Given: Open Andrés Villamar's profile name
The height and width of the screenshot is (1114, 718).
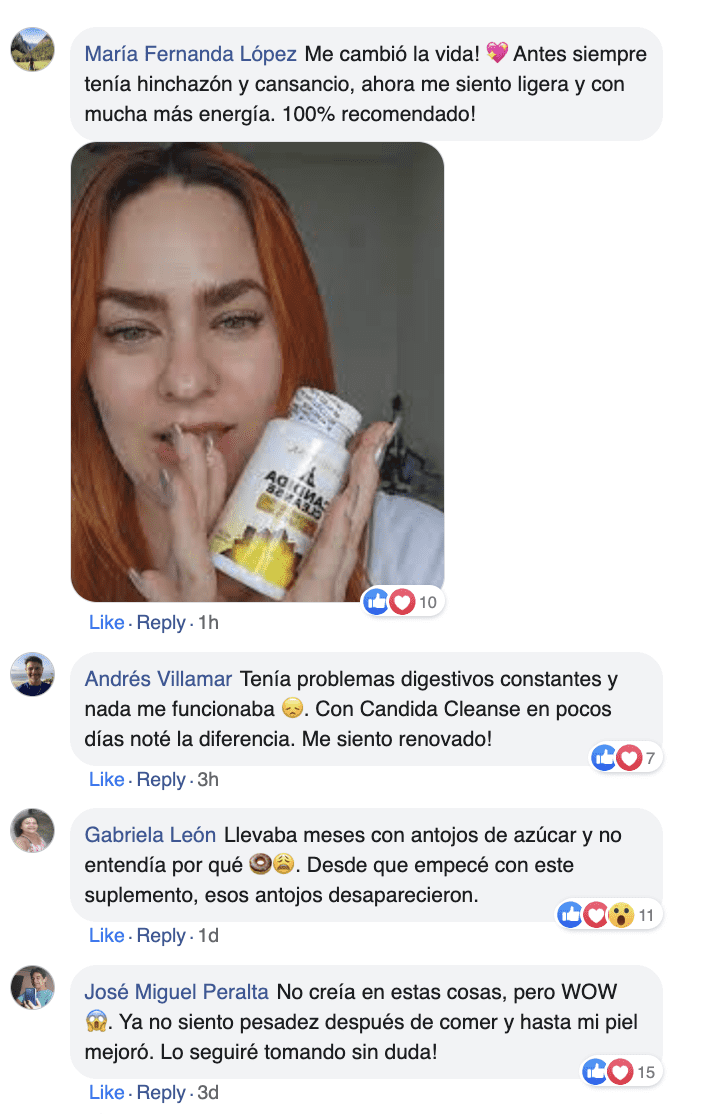Looking at the screenshot, I should [x=158, y=679].
